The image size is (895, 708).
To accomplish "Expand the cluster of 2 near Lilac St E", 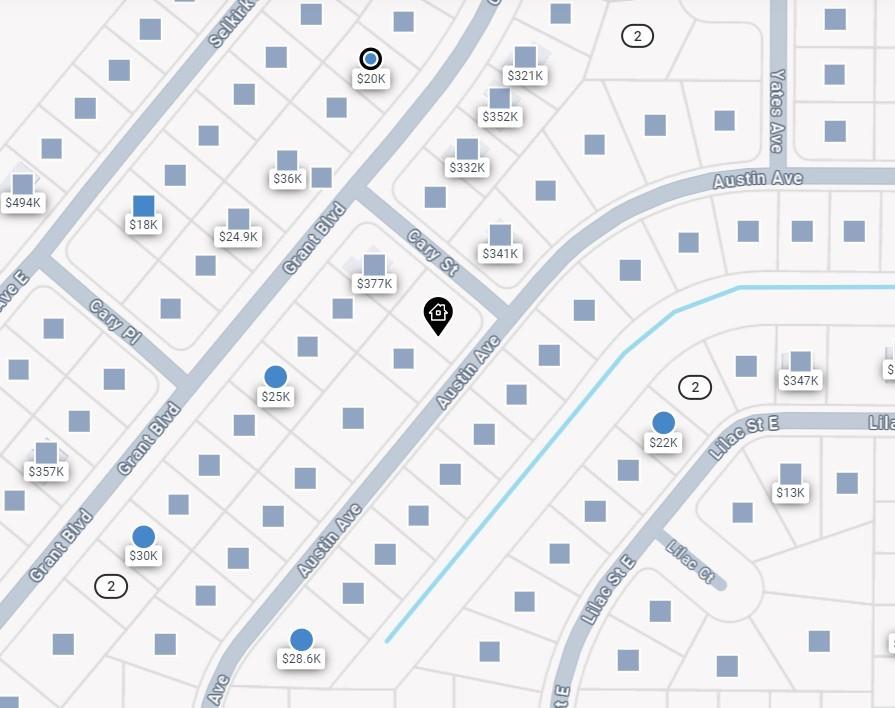I will click(695, 387).
